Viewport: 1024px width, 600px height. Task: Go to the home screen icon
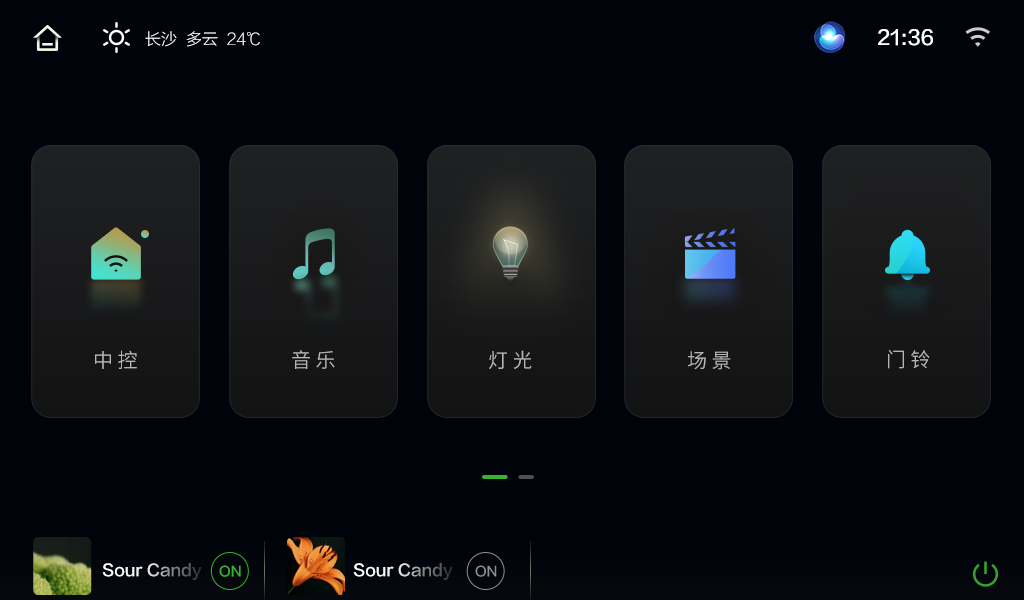[47, 38]
